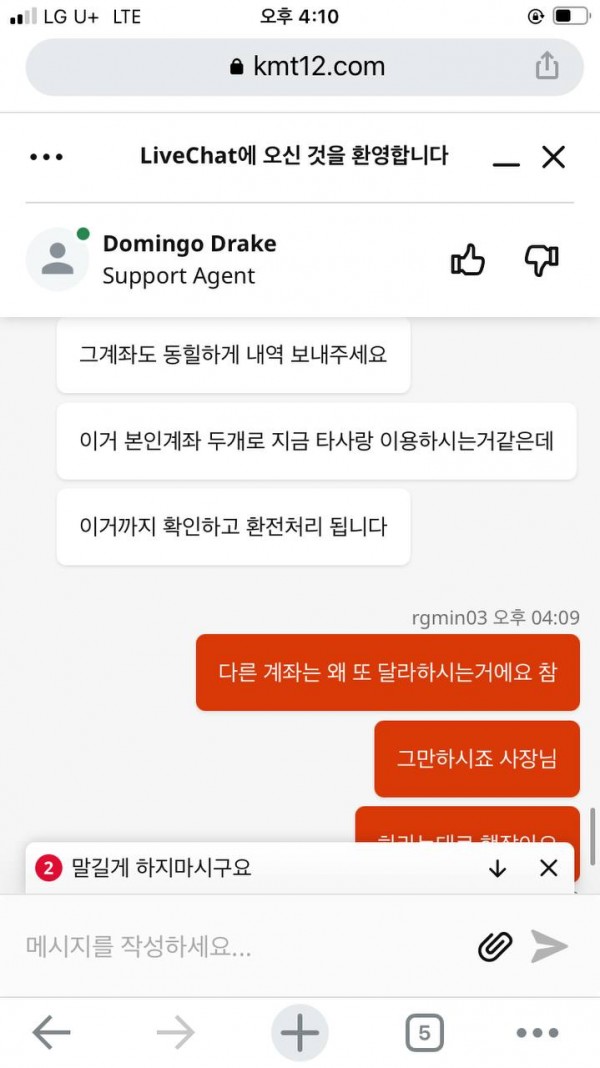
Task: Open a new browser tab
Action: click(x=299, y=1033)
